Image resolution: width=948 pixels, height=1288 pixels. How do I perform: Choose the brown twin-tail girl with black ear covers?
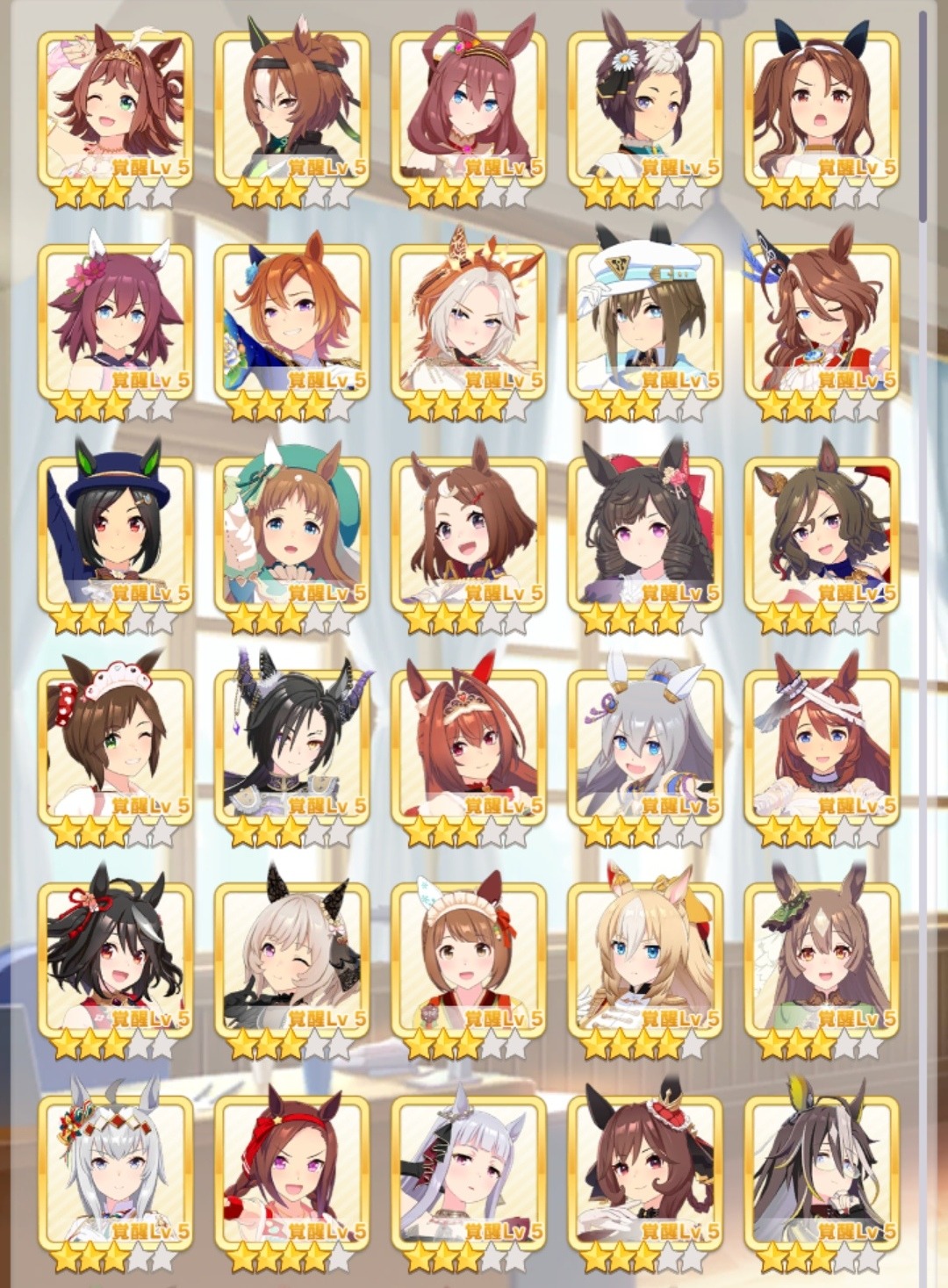[x=821, y=110]
